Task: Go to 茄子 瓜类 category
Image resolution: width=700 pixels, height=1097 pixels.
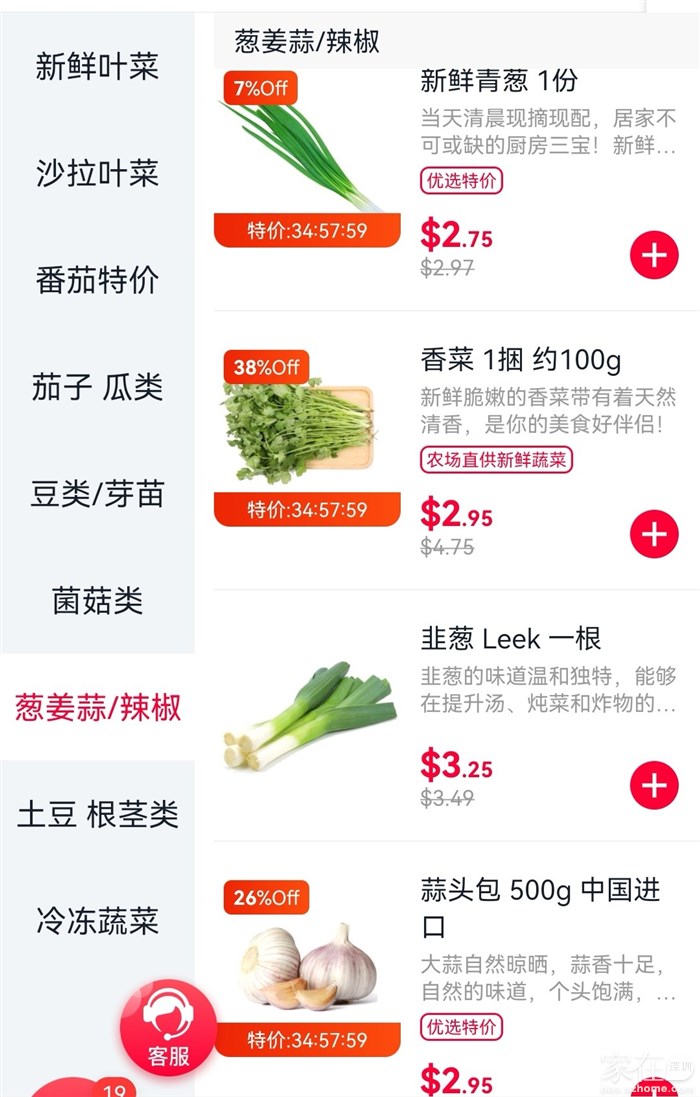Action: coord(97,387)
